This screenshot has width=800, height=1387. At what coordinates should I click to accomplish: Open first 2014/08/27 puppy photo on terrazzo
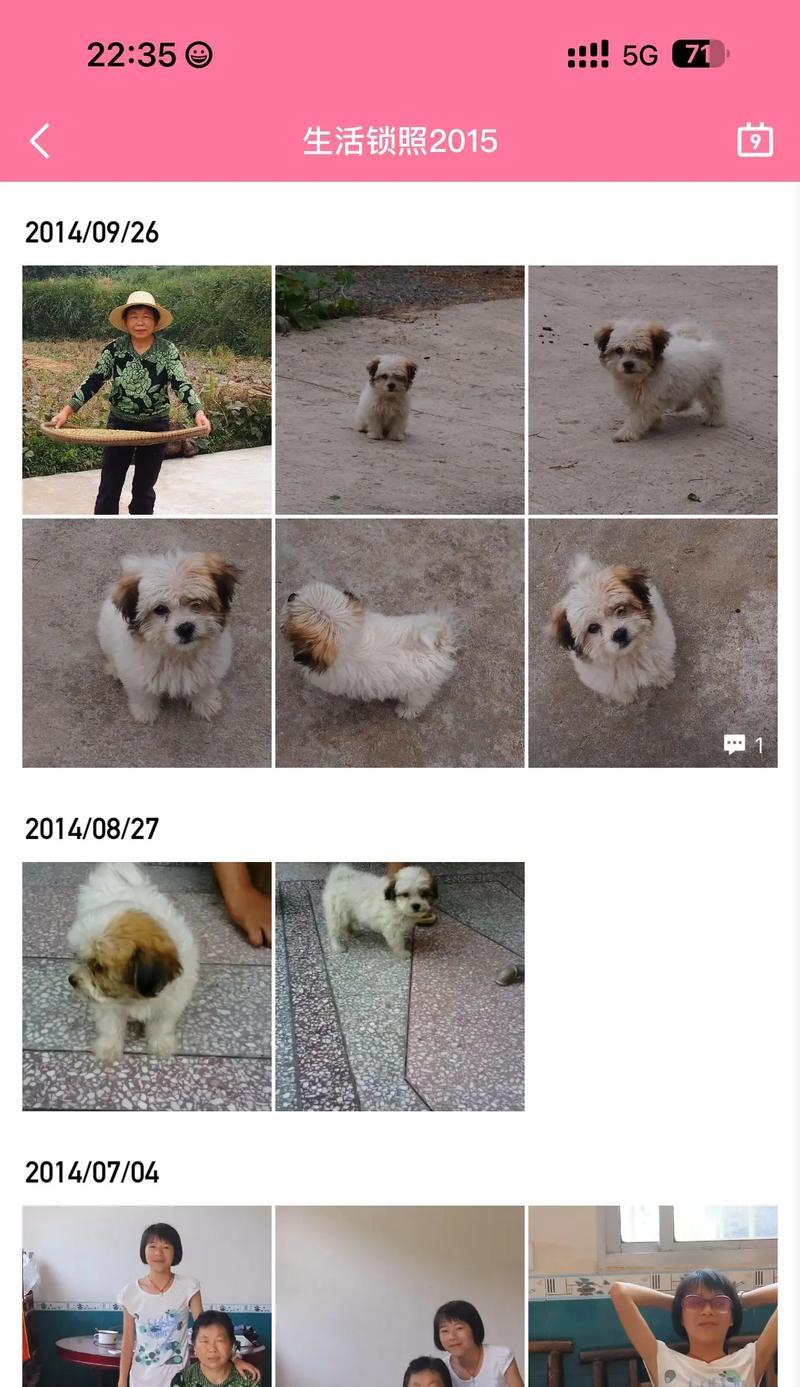coord(147,986)
